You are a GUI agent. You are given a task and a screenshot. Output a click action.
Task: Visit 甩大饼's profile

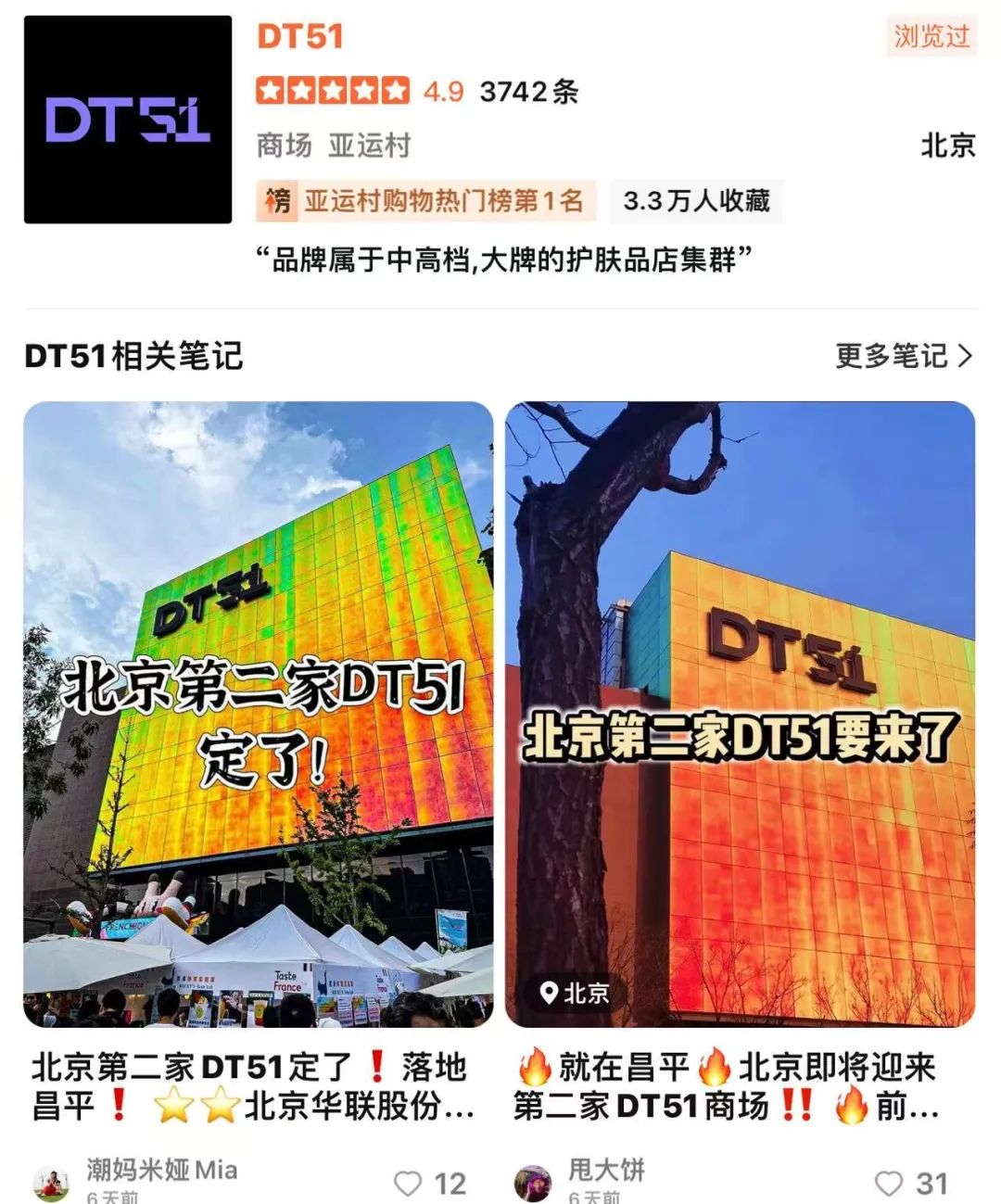click(x=604, y=1172)
